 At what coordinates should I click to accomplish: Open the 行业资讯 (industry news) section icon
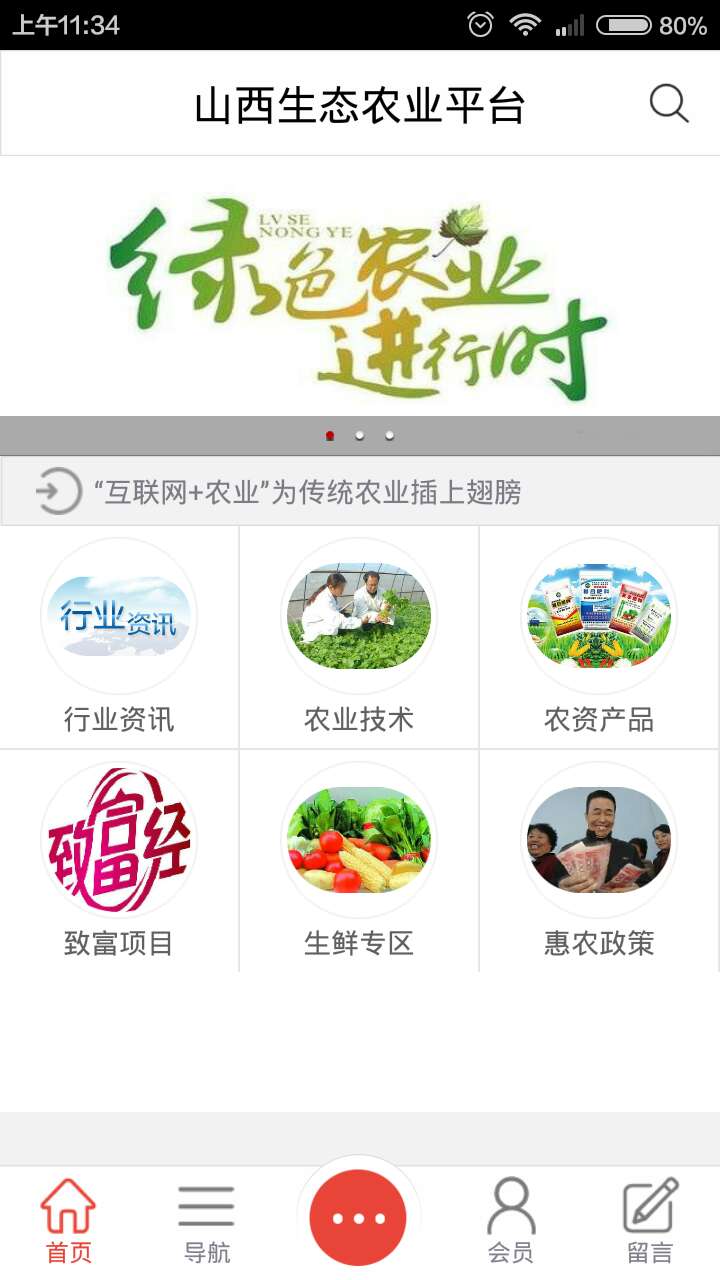tap(119, 616)
